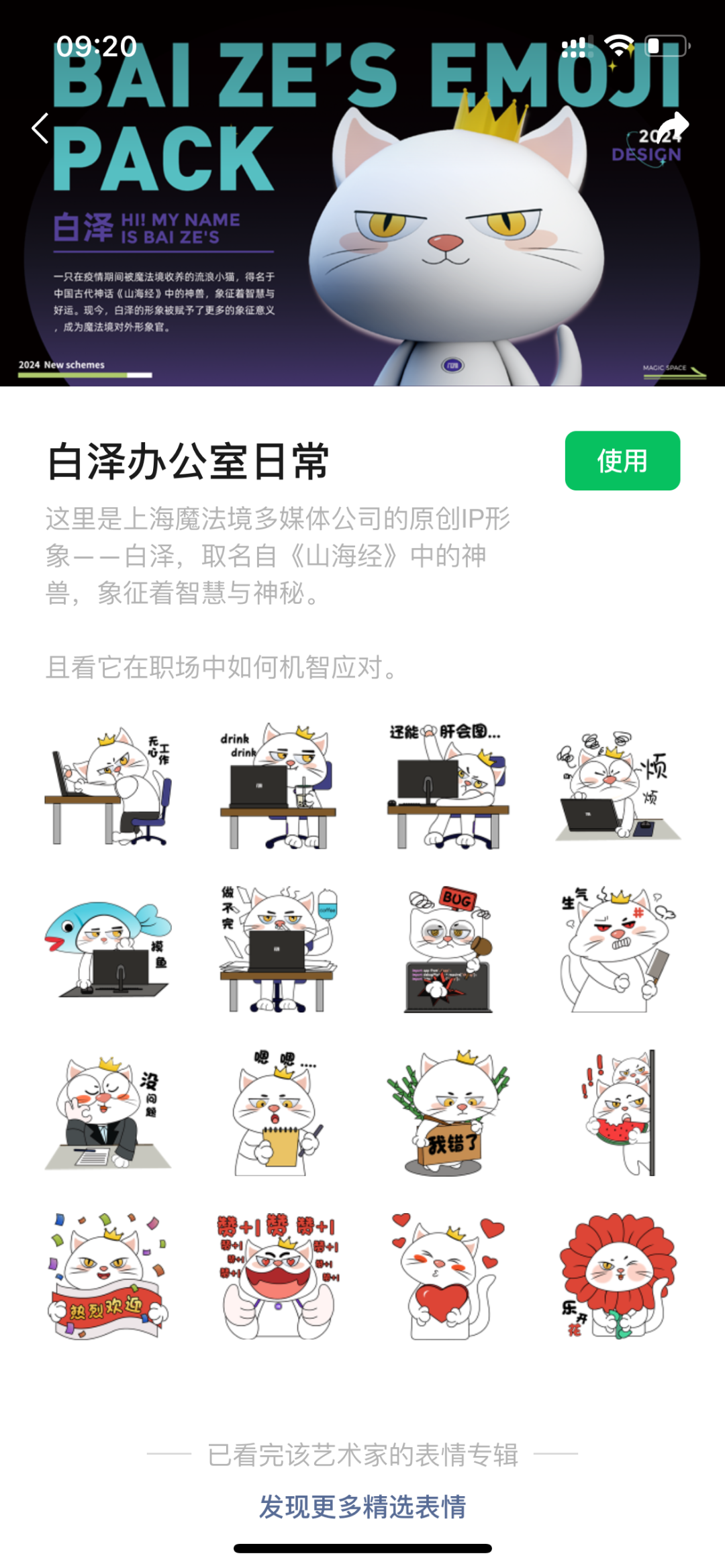
Task: Preview the 乐开花 flower sticker
Action: pos(616,1277)
